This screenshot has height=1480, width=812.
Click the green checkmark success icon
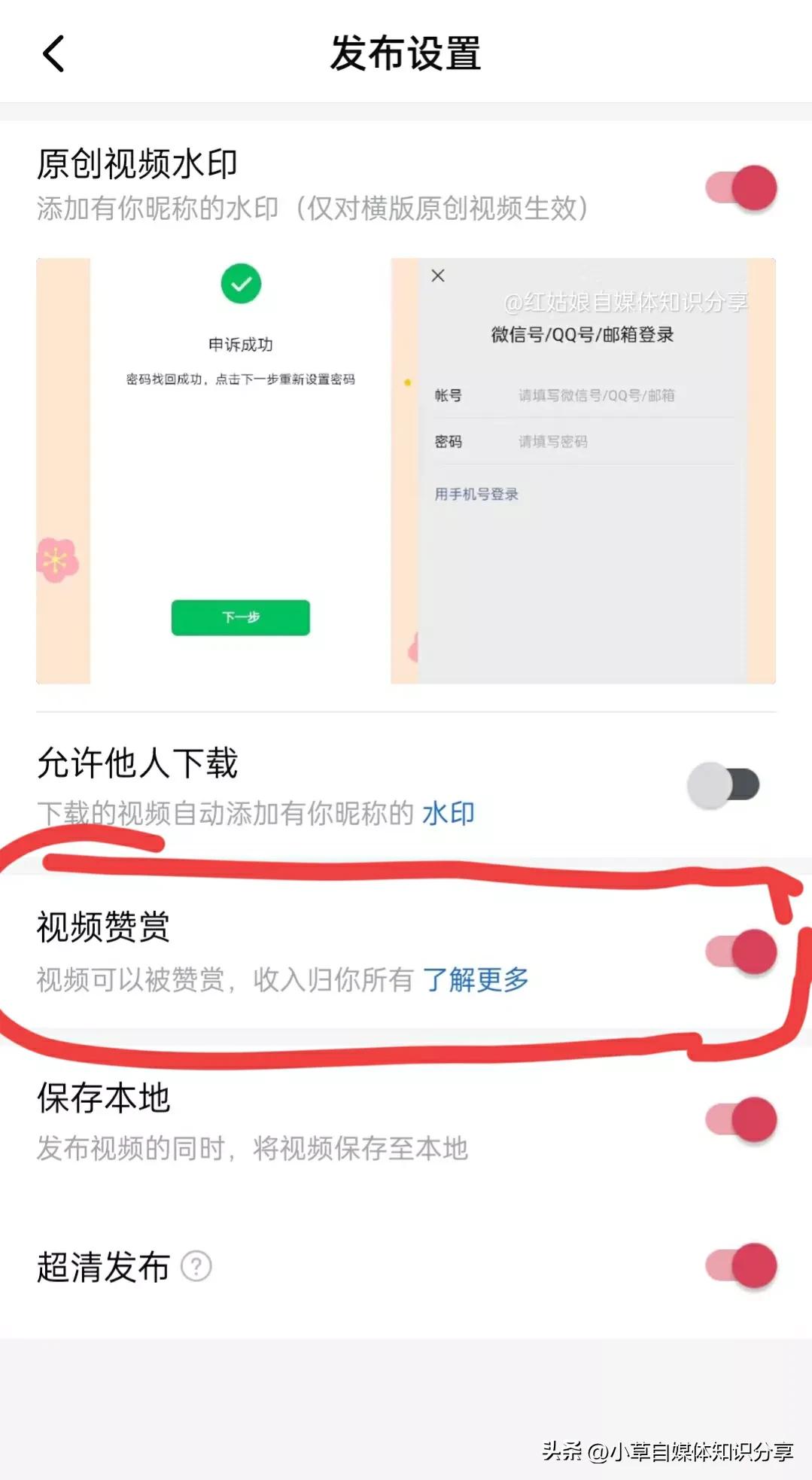point(239,285)
